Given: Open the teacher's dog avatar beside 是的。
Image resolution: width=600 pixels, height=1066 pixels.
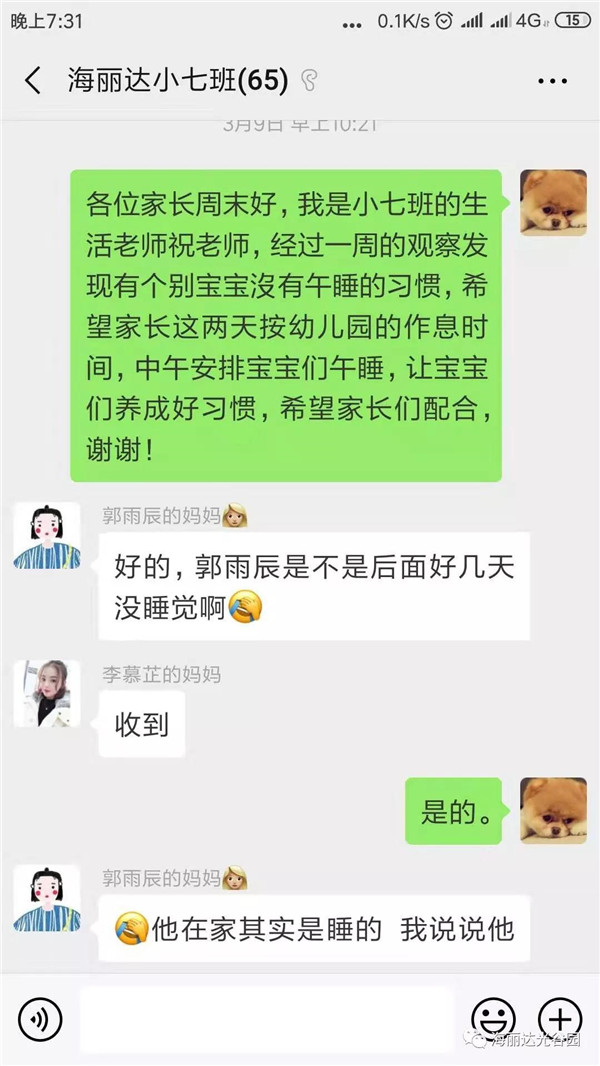Looking at the screenshot, I should [553, 810].
